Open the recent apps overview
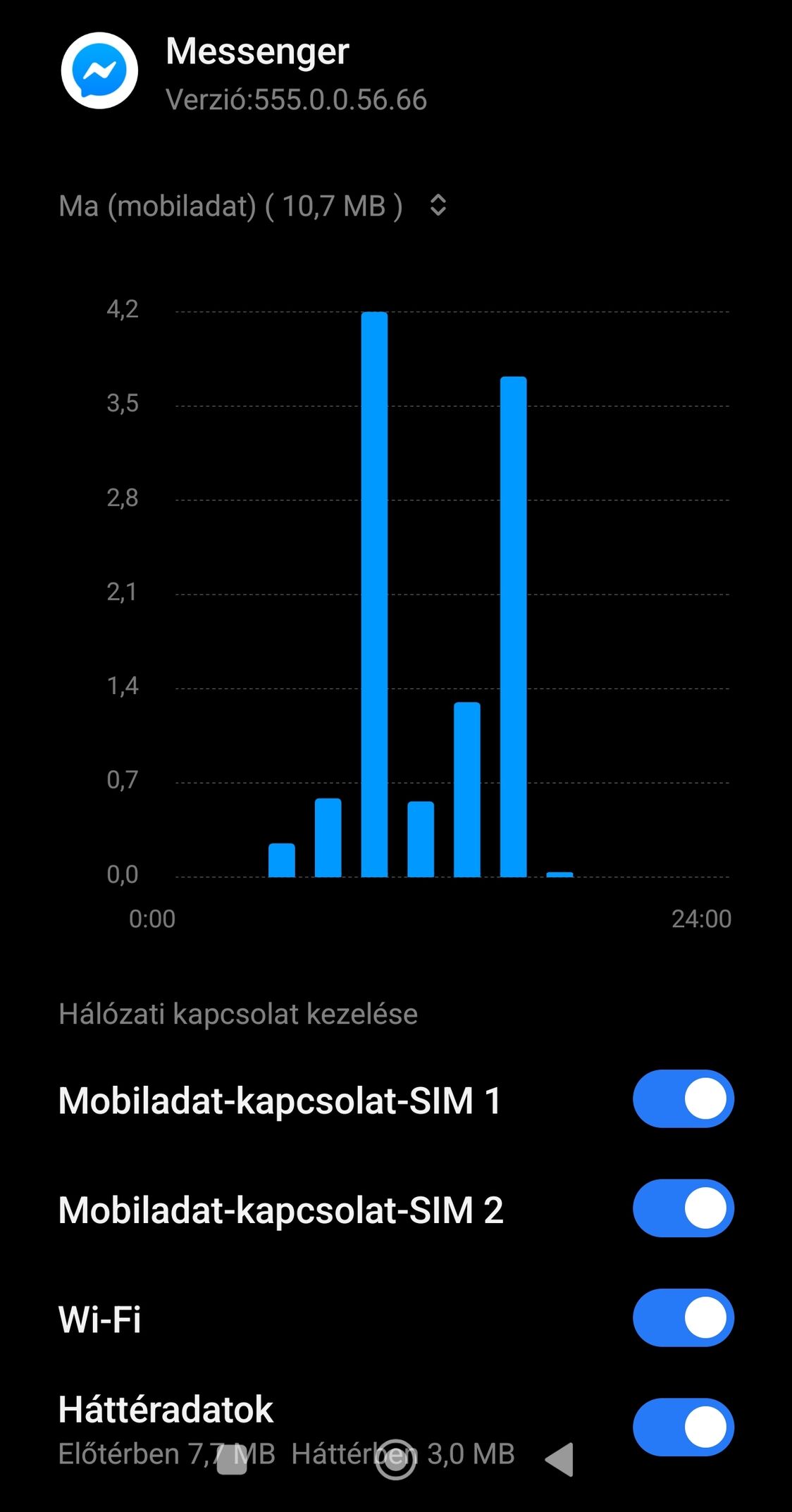792x1512 pixels. pos(232,1459)
